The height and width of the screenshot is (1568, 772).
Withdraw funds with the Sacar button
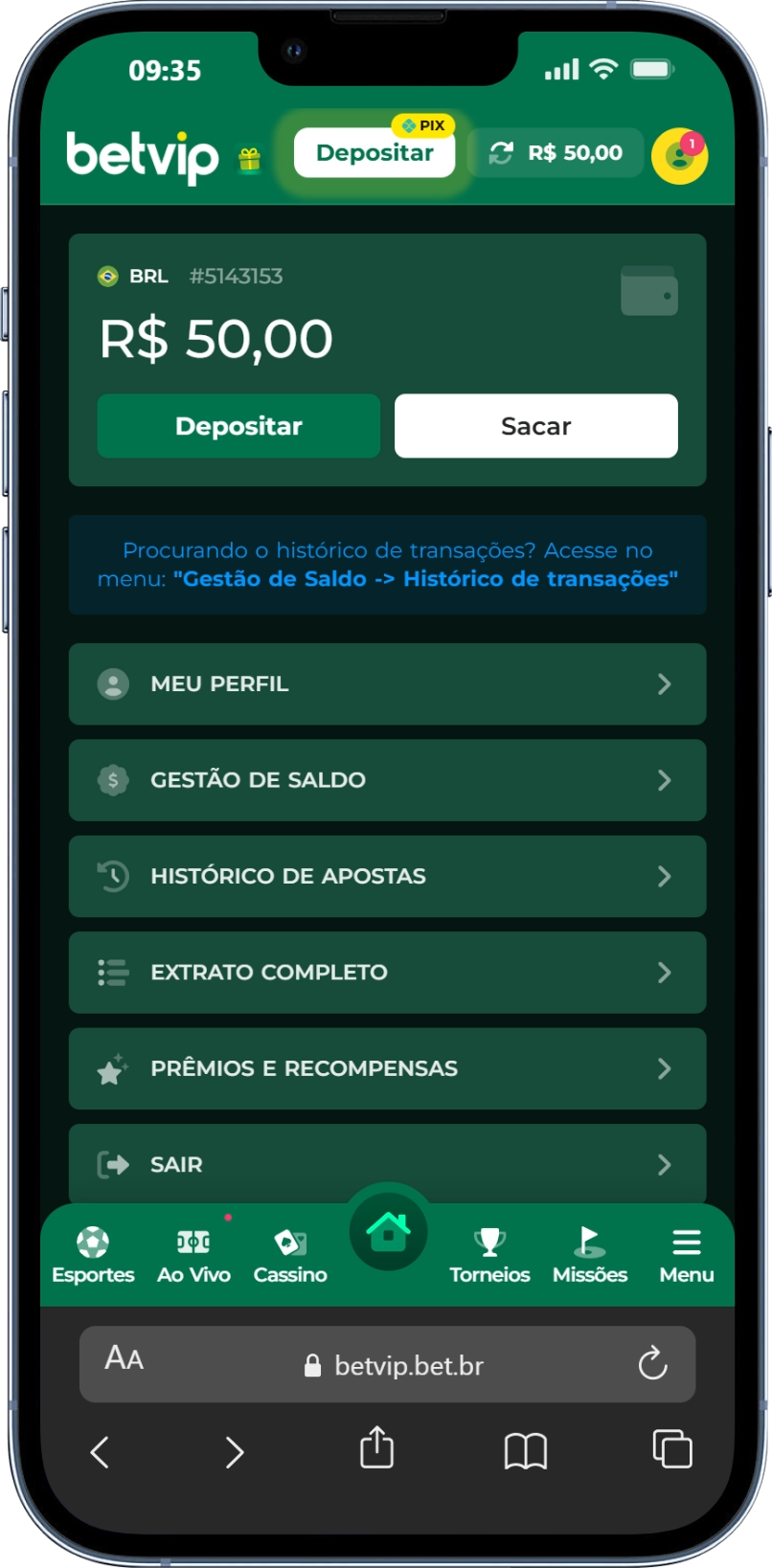click(535, 426)
